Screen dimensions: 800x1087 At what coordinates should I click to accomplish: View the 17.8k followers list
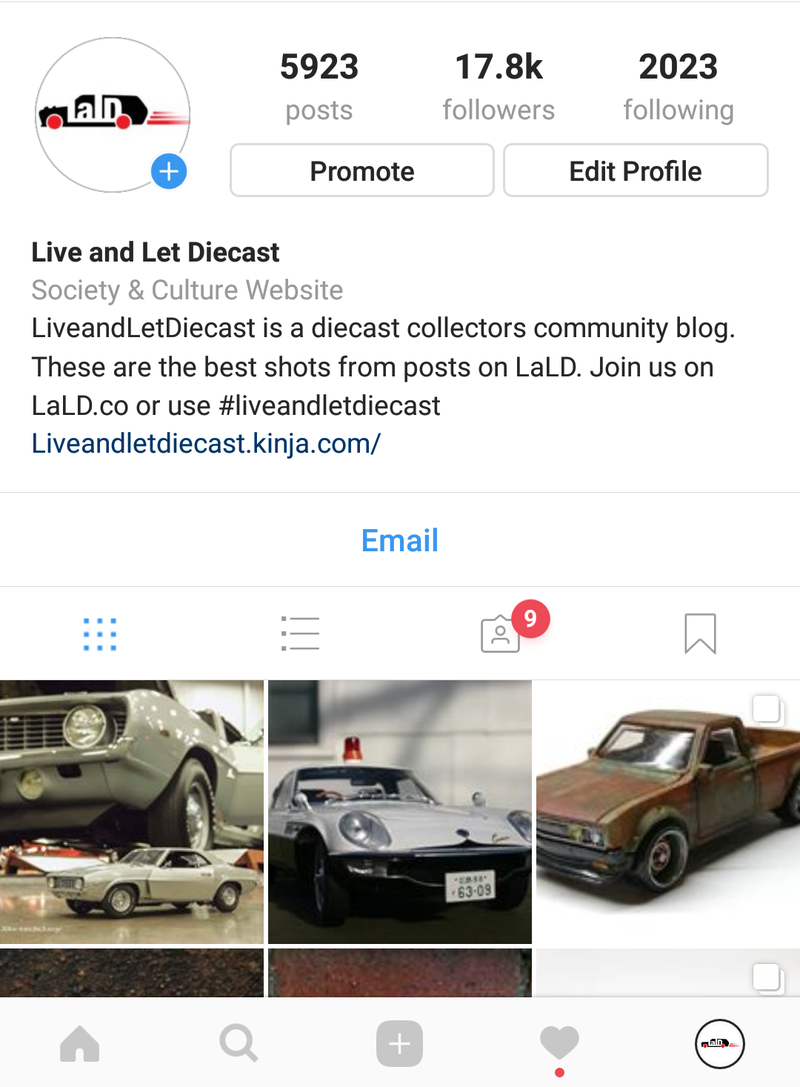pos(498,87)
